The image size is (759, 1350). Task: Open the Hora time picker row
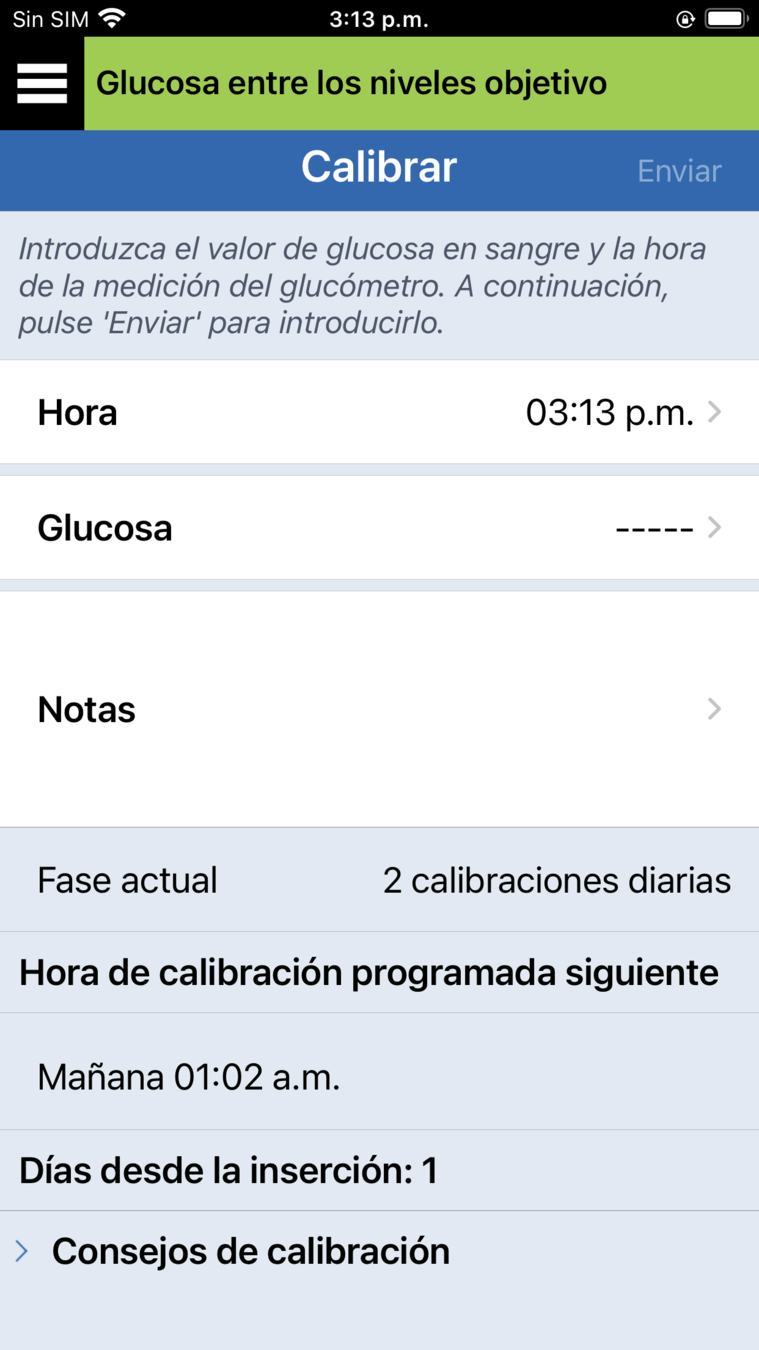tap(379, 412)
